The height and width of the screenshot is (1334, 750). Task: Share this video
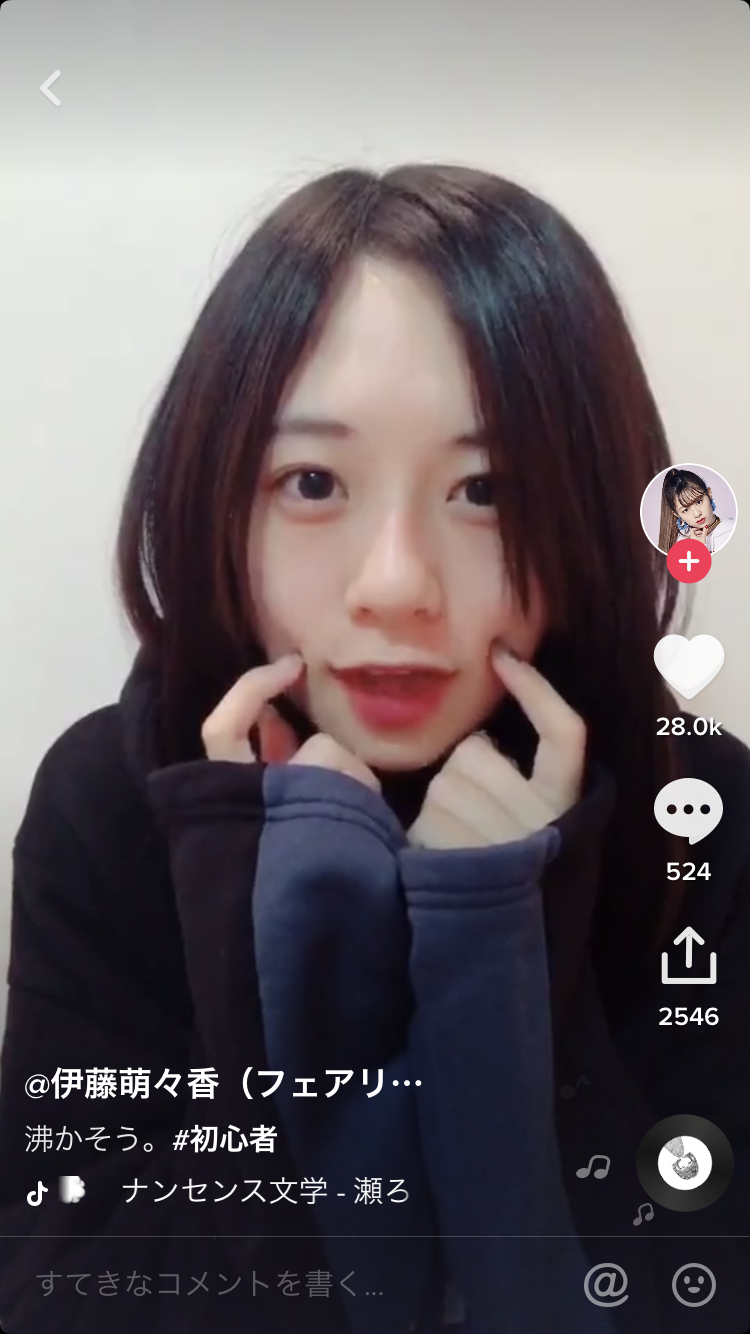(x=688, y=956)
